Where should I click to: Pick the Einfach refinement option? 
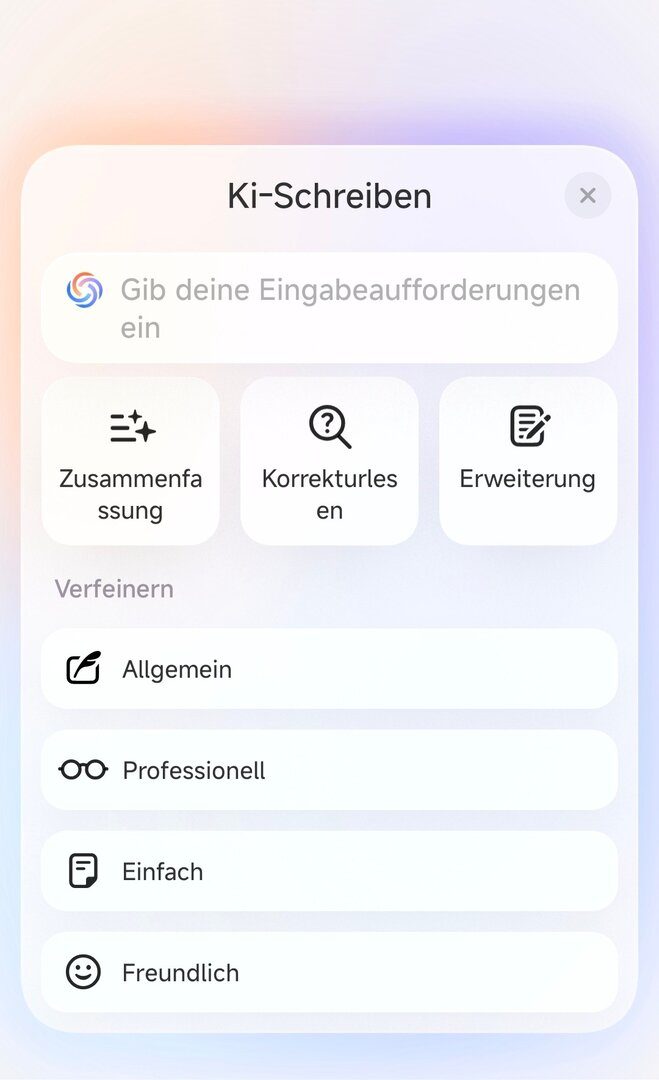[x=329, y=871]
